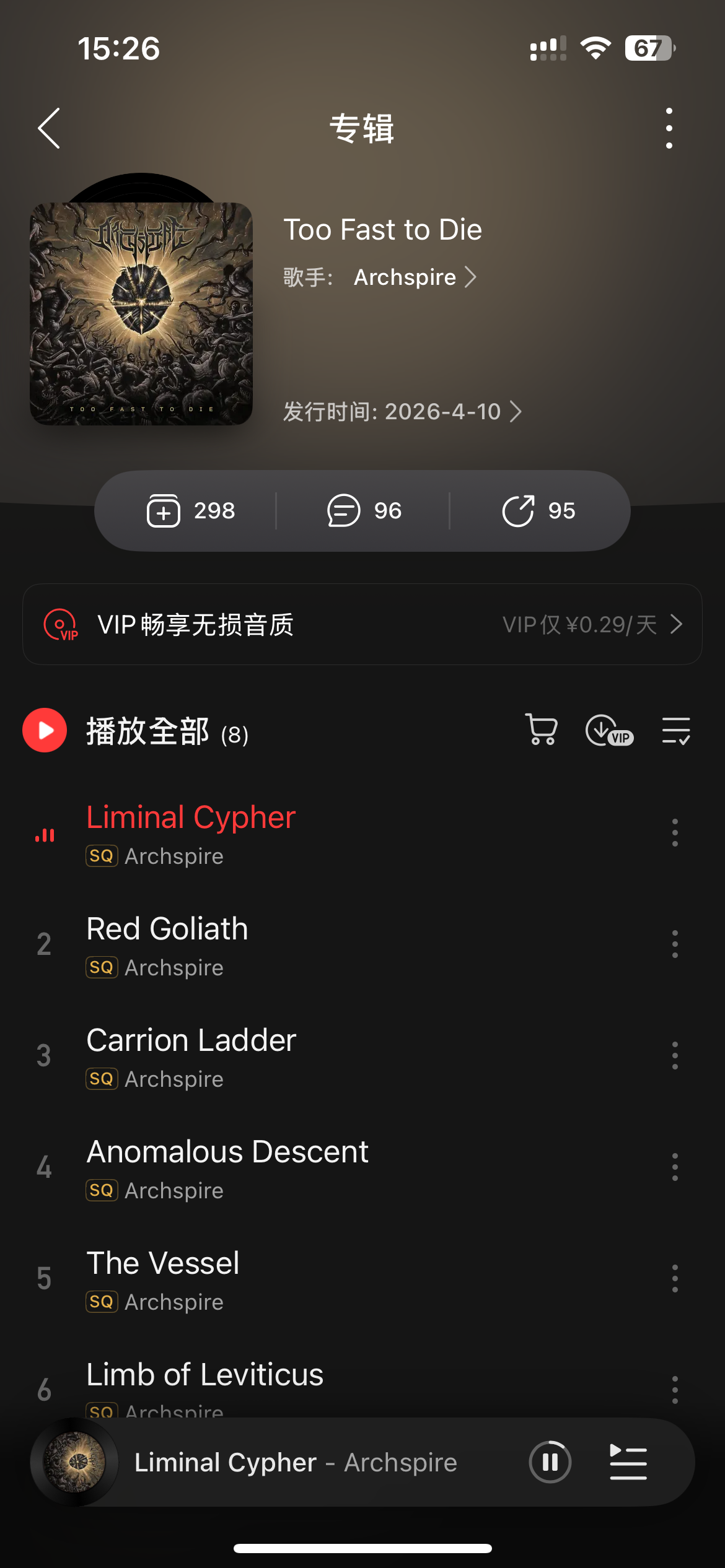
Task: Open album cover artwork for Too Fast to Die
Action: click(141, 313)
